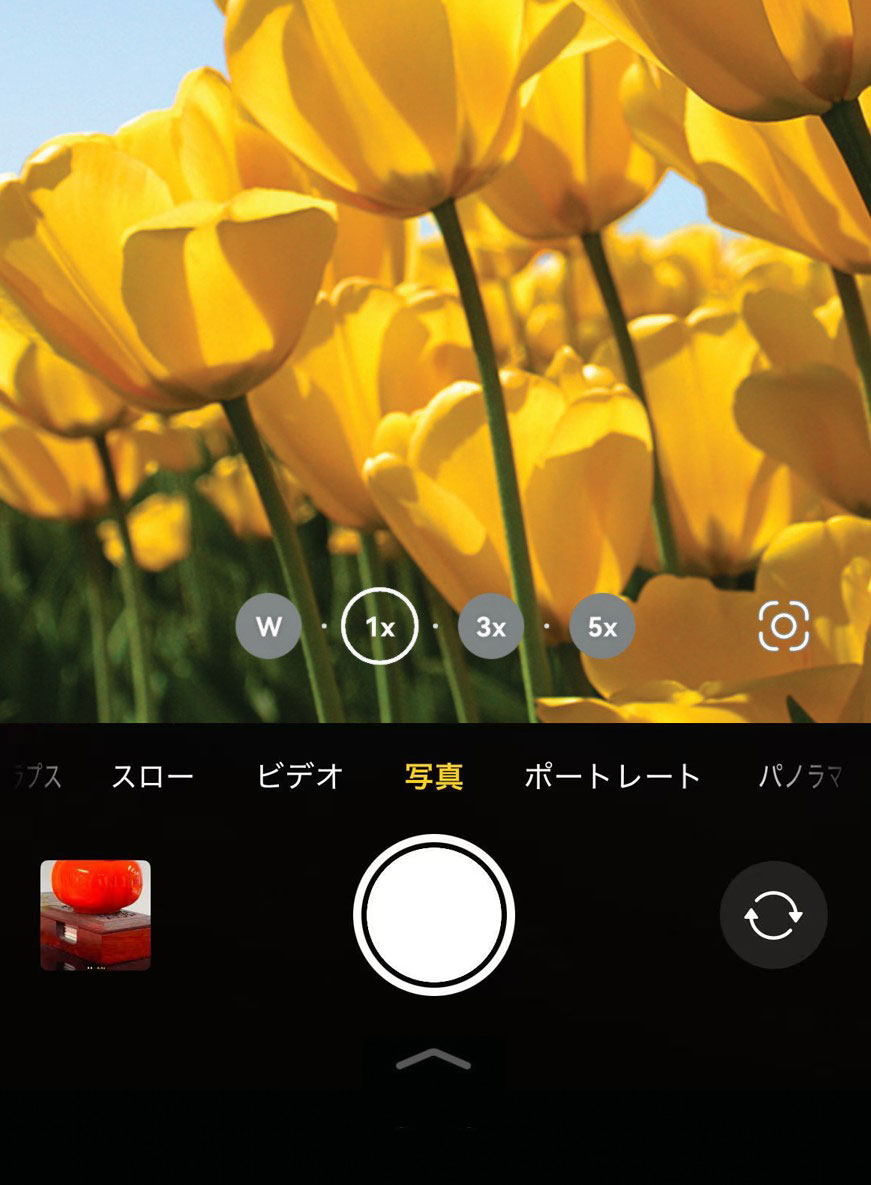Expand camera options with the up chevron

click(434, 1060)
